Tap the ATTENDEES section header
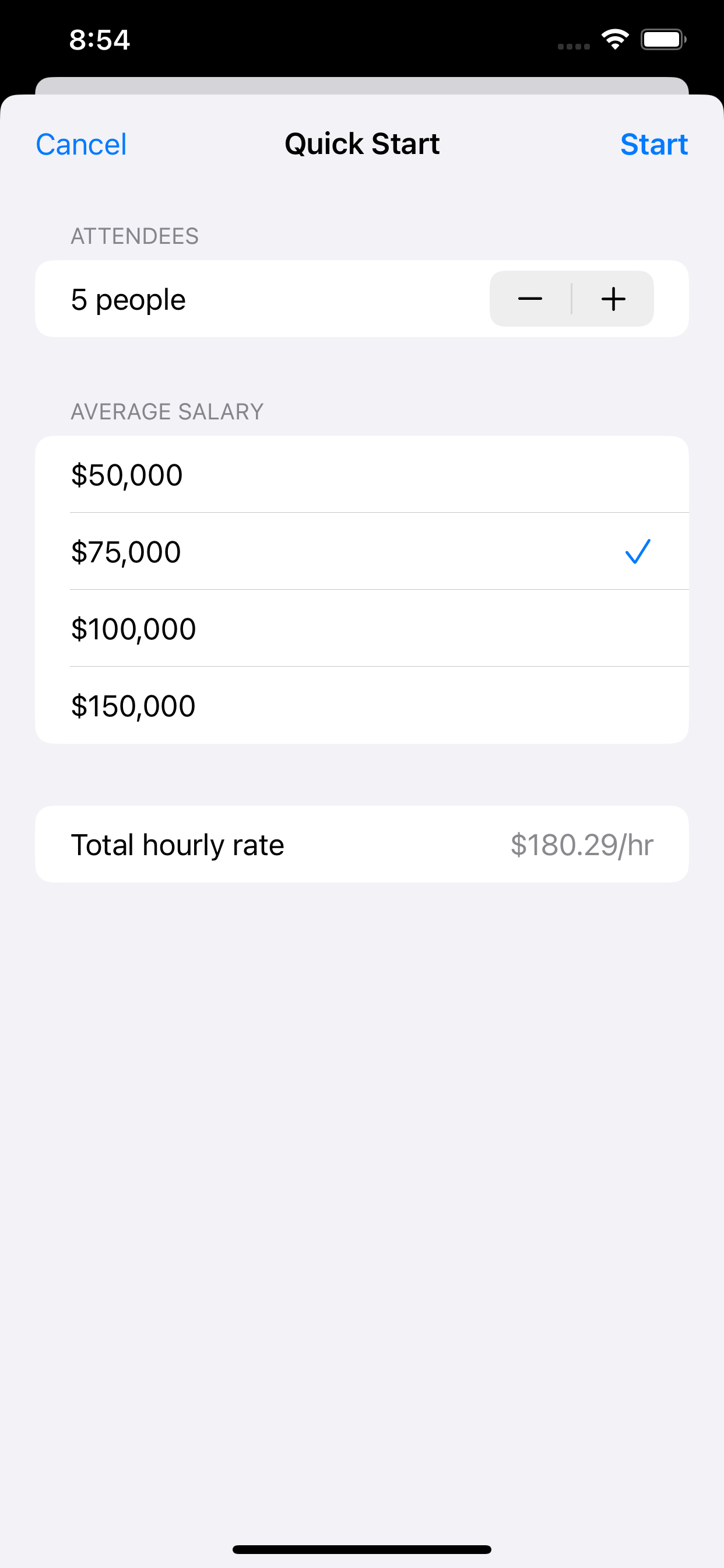This screenshot has height=1568, width=724. [135, 236]
